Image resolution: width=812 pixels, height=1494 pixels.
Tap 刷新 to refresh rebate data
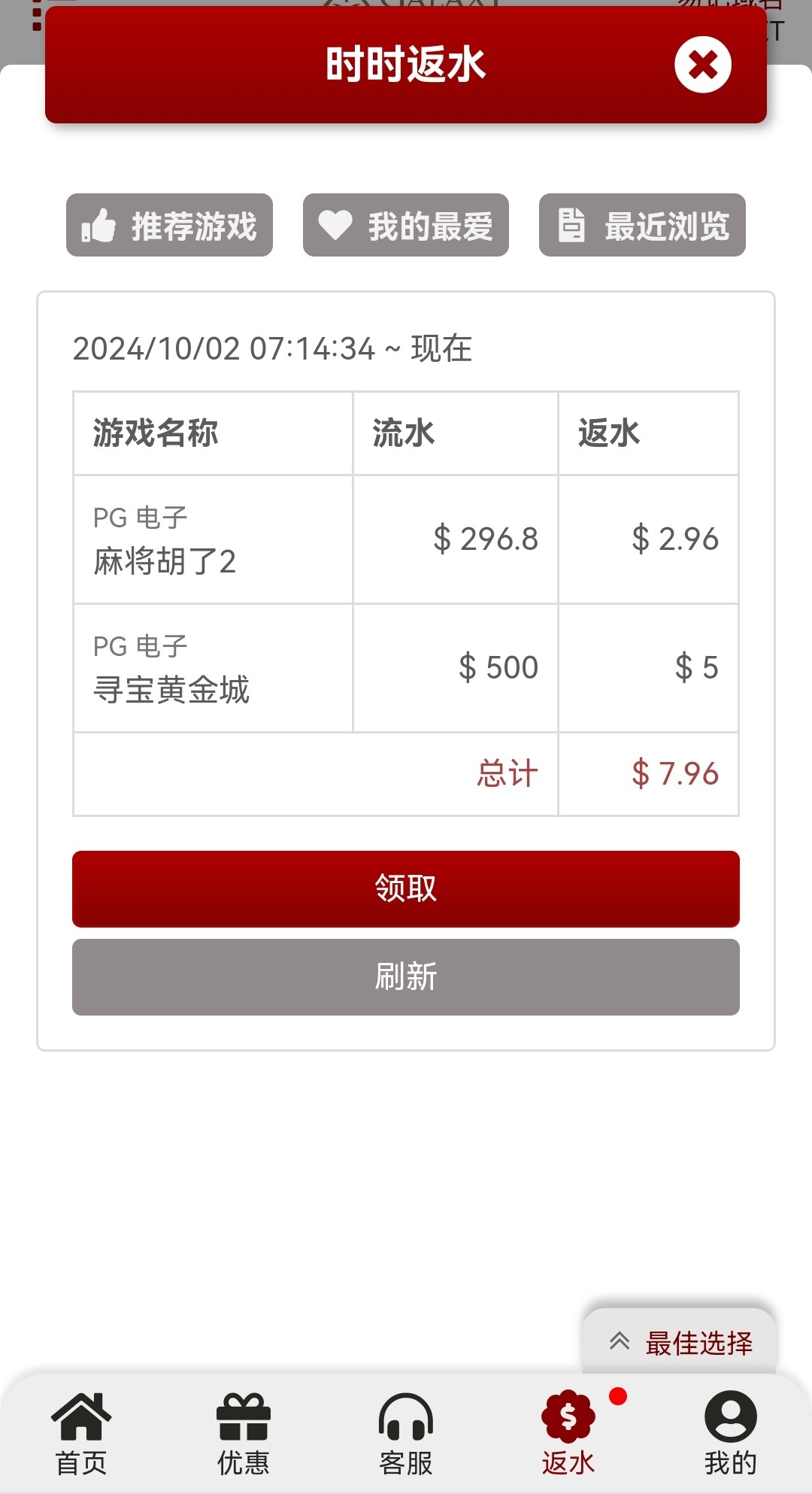(406, 976)
